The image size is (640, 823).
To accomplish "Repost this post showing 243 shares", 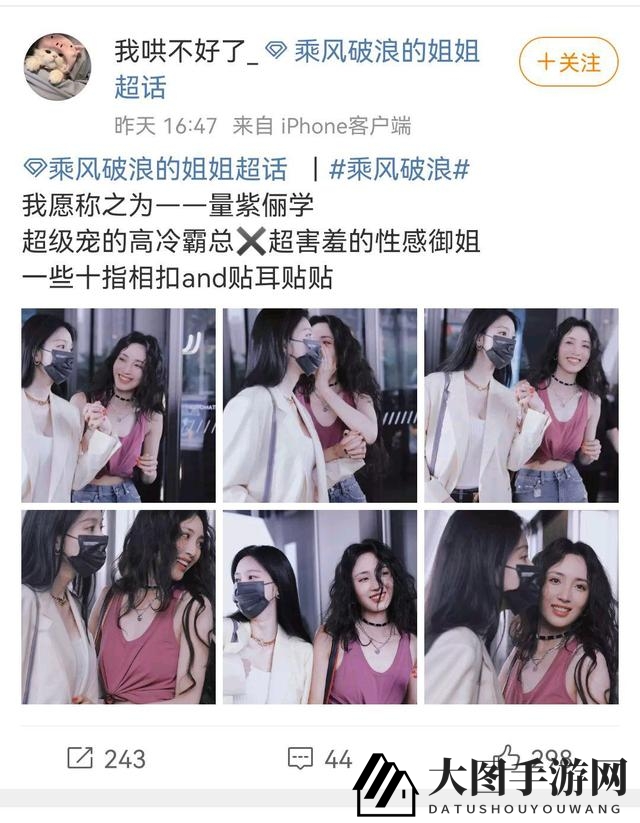I will (x=106, y=759).
